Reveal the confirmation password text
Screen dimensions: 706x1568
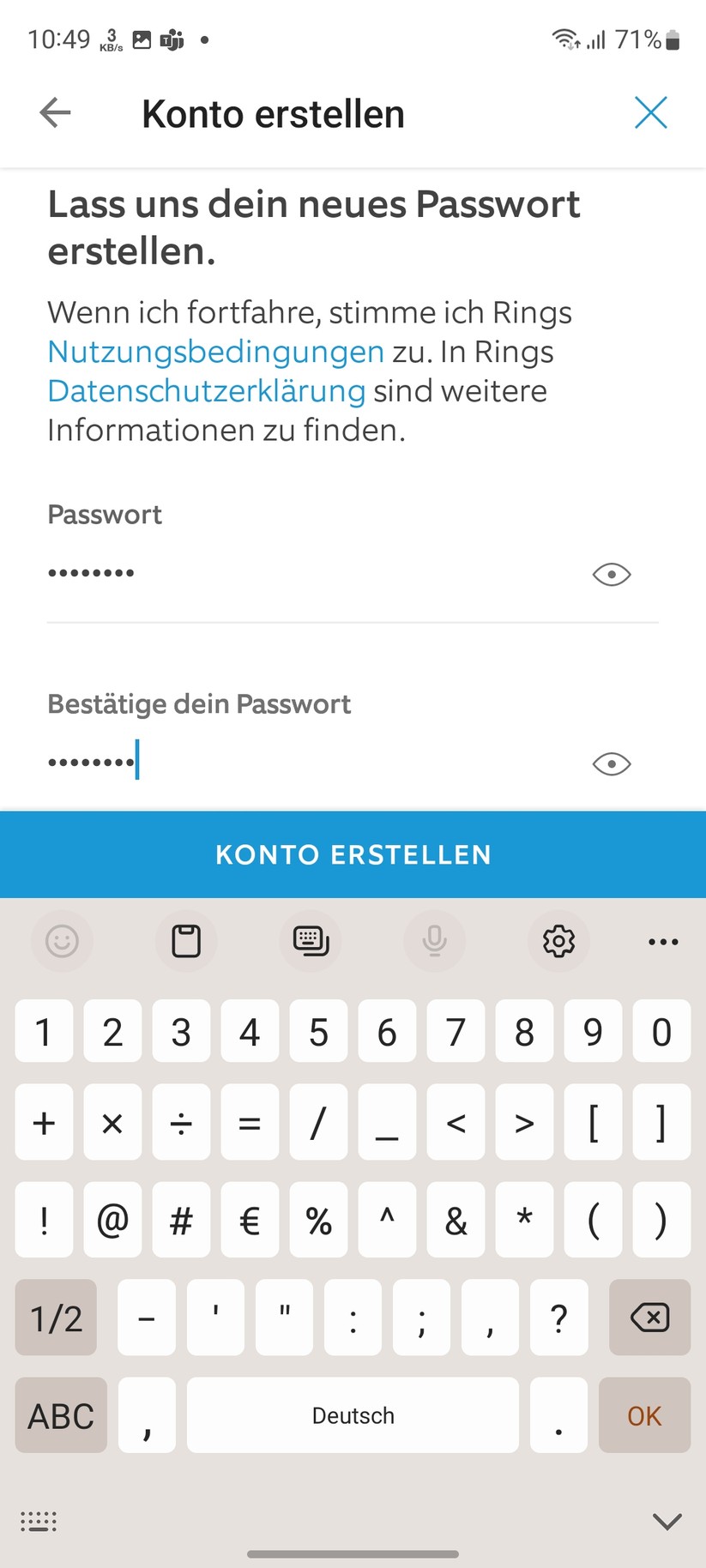[x=610, y=763]
